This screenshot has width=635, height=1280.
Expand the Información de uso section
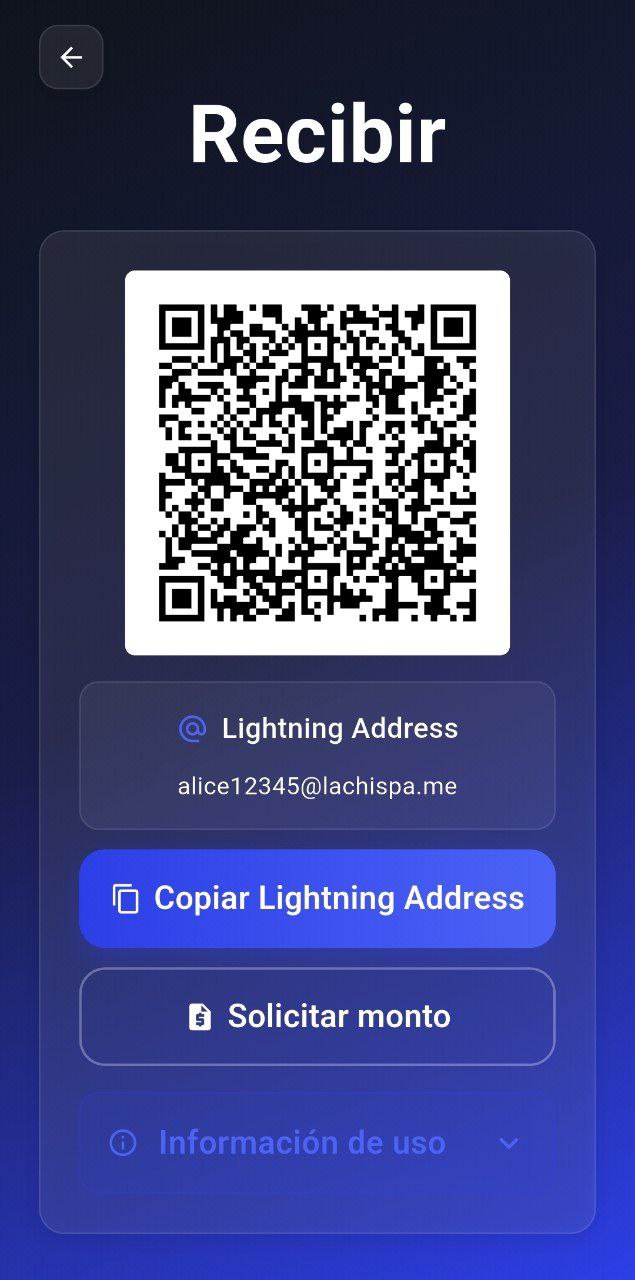tap(317, 1143)
